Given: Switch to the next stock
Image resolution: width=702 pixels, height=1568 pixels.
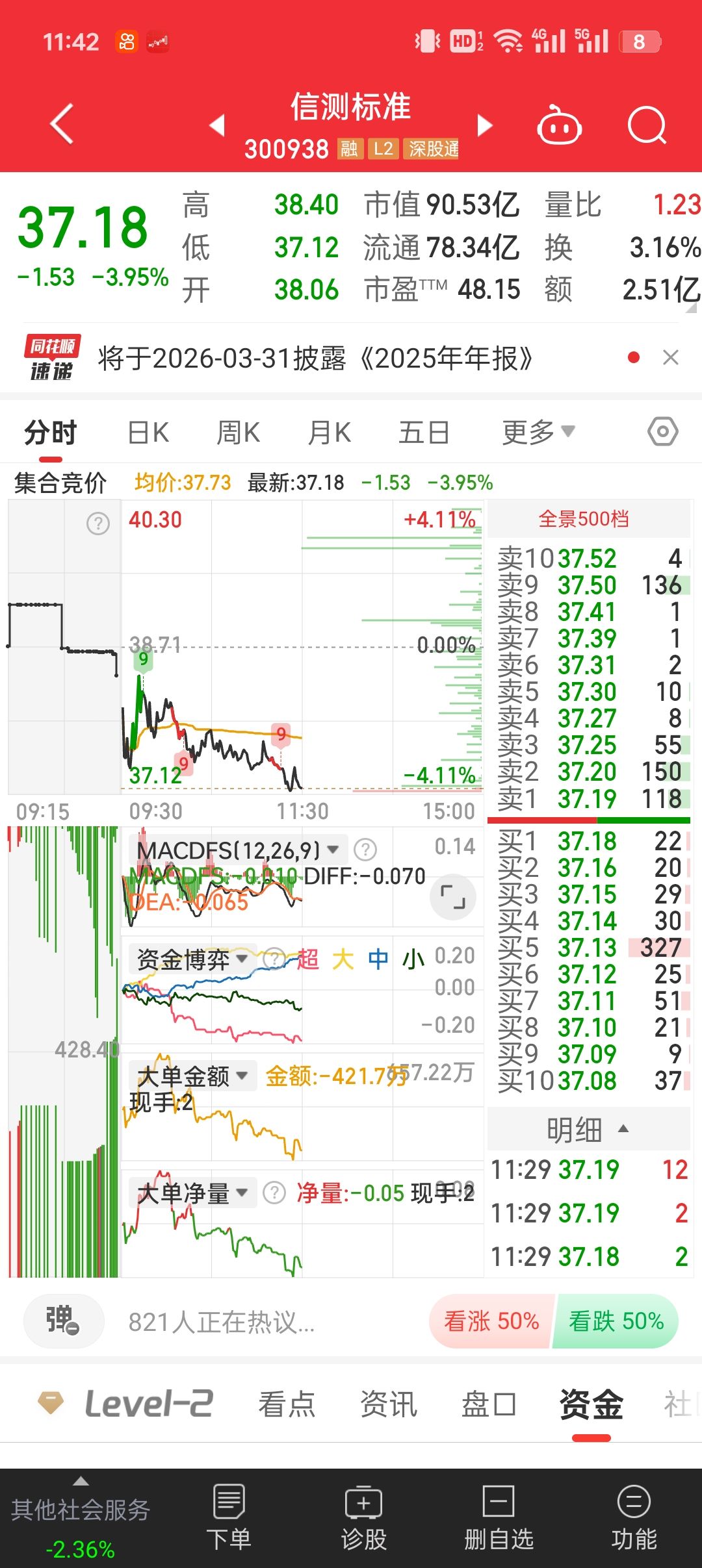Looking at the screenshot, I should (x=484, y=125).
